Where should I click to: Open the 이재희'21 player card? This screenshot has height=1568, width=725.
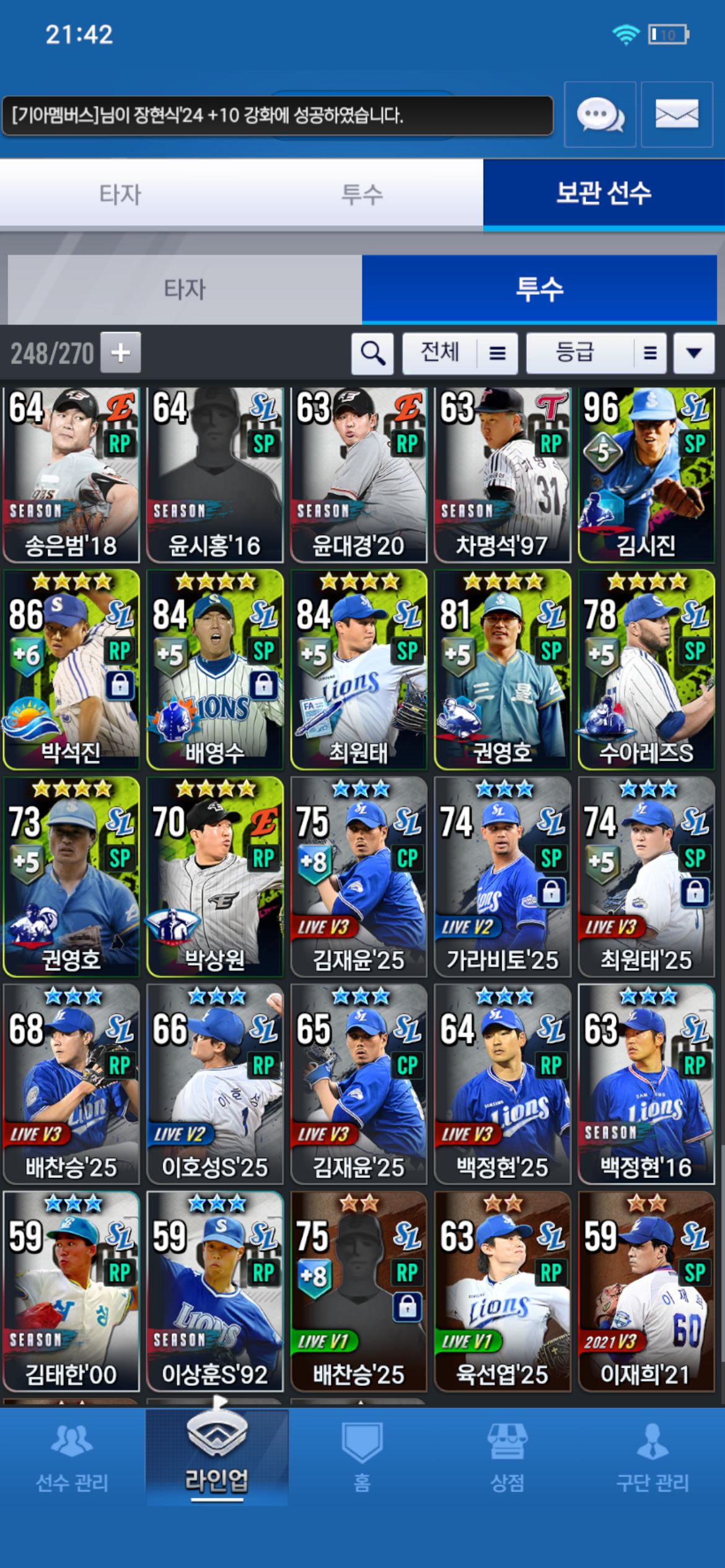tap(646, 1291)
